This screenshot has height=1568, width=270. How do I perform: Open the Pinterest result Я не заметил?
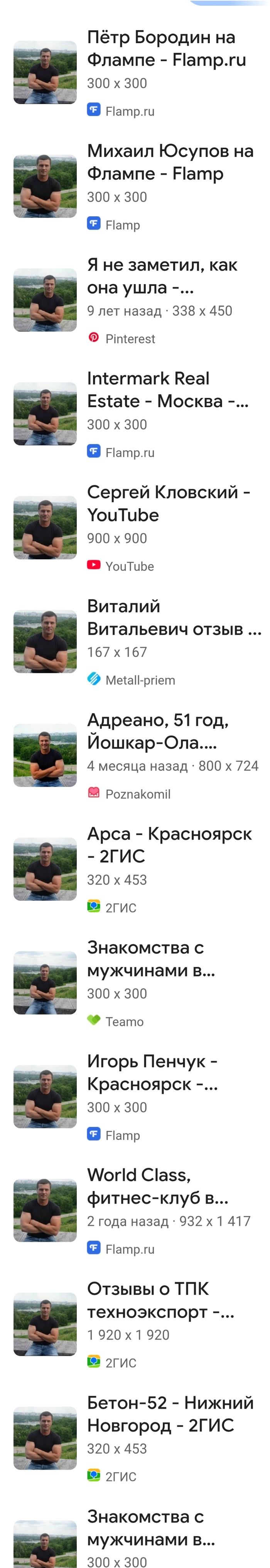click(x=162, y=277)
